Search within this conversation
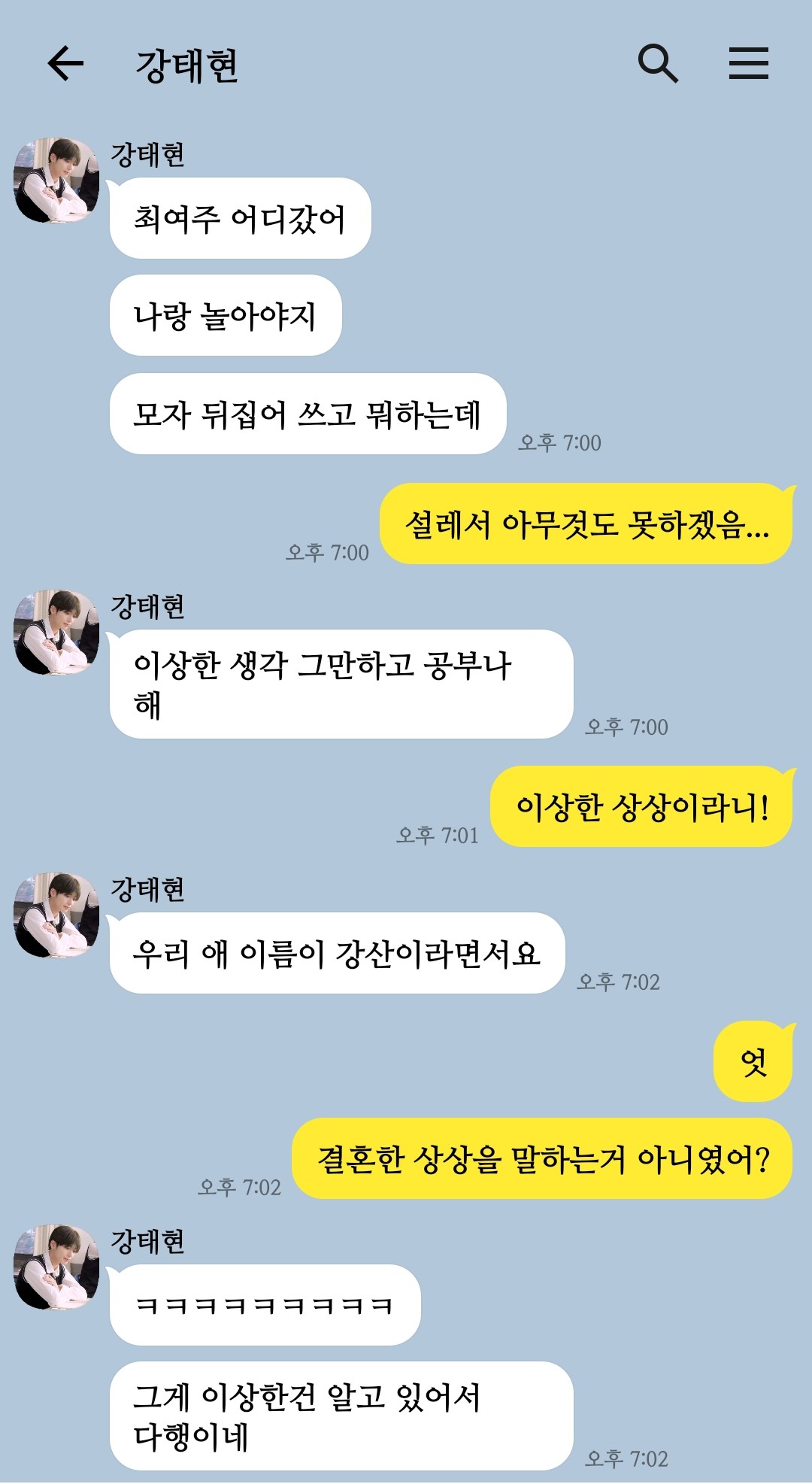 pyautogui.click(x=658, y=63)
